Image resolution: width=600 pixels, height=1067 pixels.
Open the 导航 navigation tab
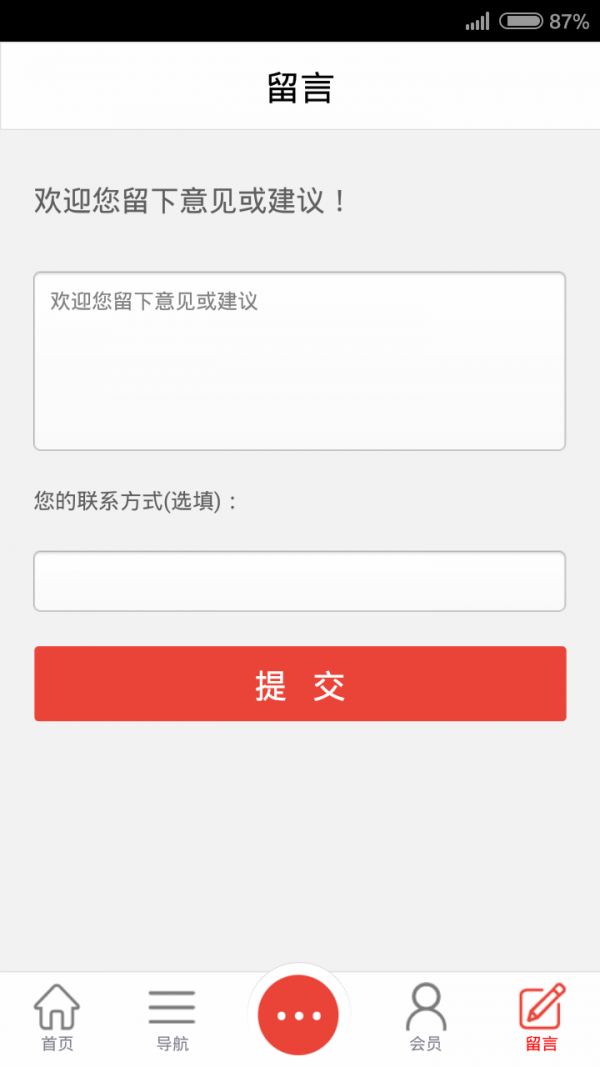tap(172, 1017)
